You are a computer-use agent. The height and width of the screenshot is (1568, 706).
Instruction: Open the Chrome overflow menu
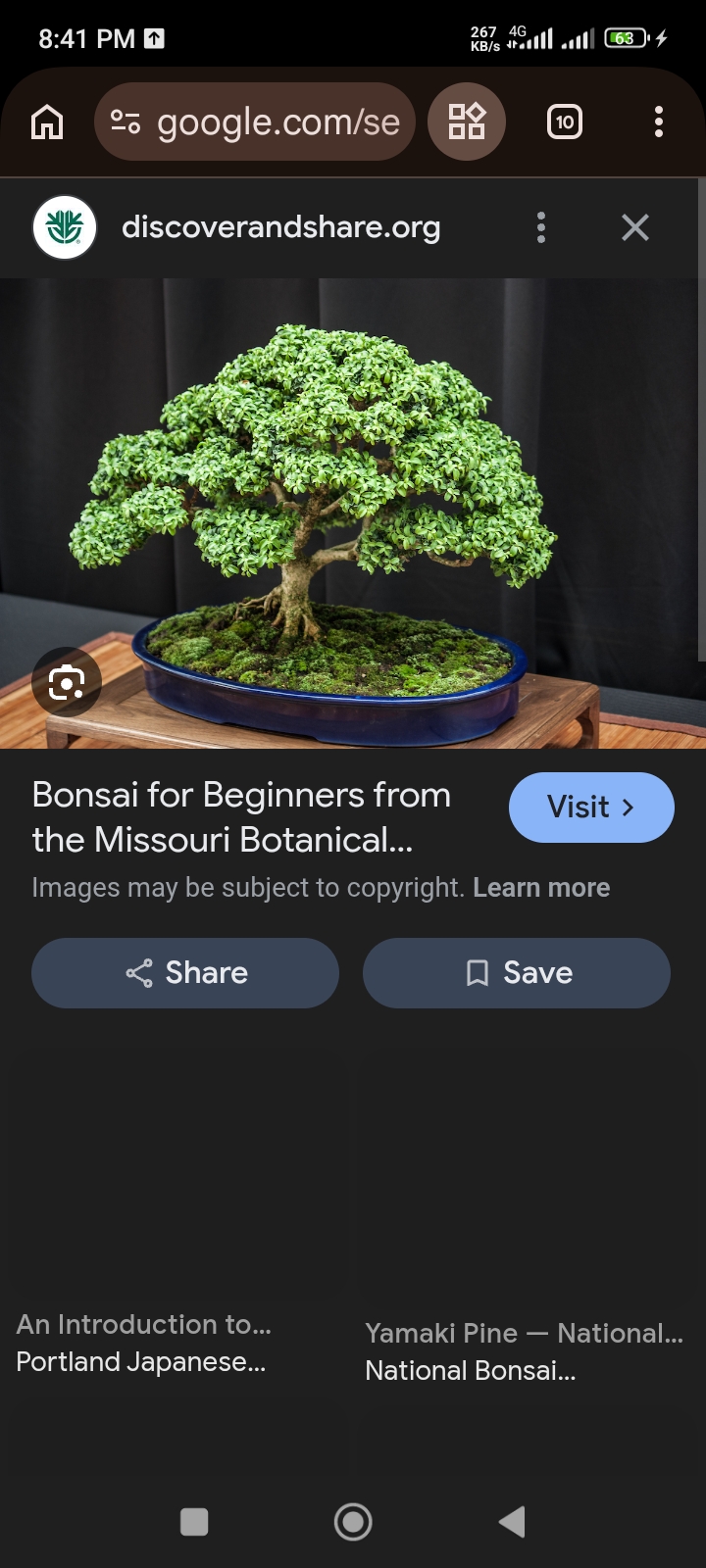tap(658, 122)
